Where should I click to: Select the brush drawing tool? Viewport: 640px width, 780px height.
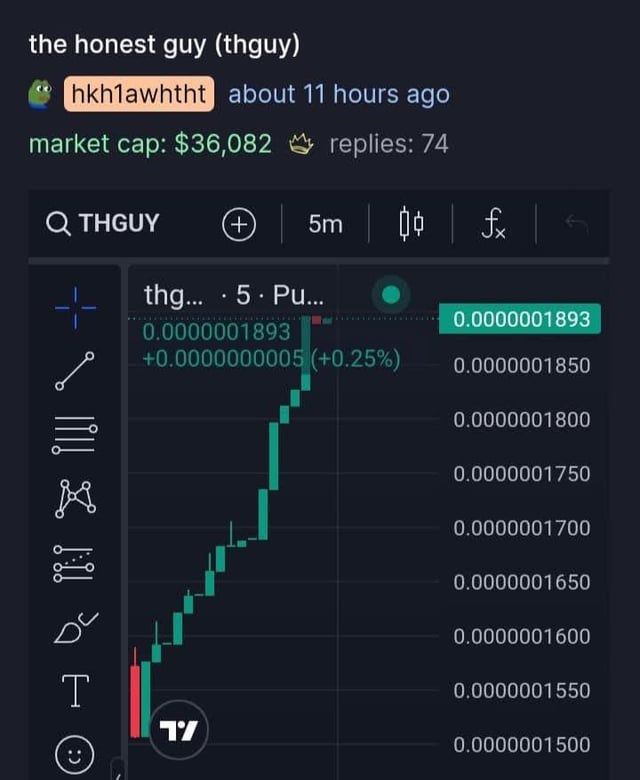75,627
